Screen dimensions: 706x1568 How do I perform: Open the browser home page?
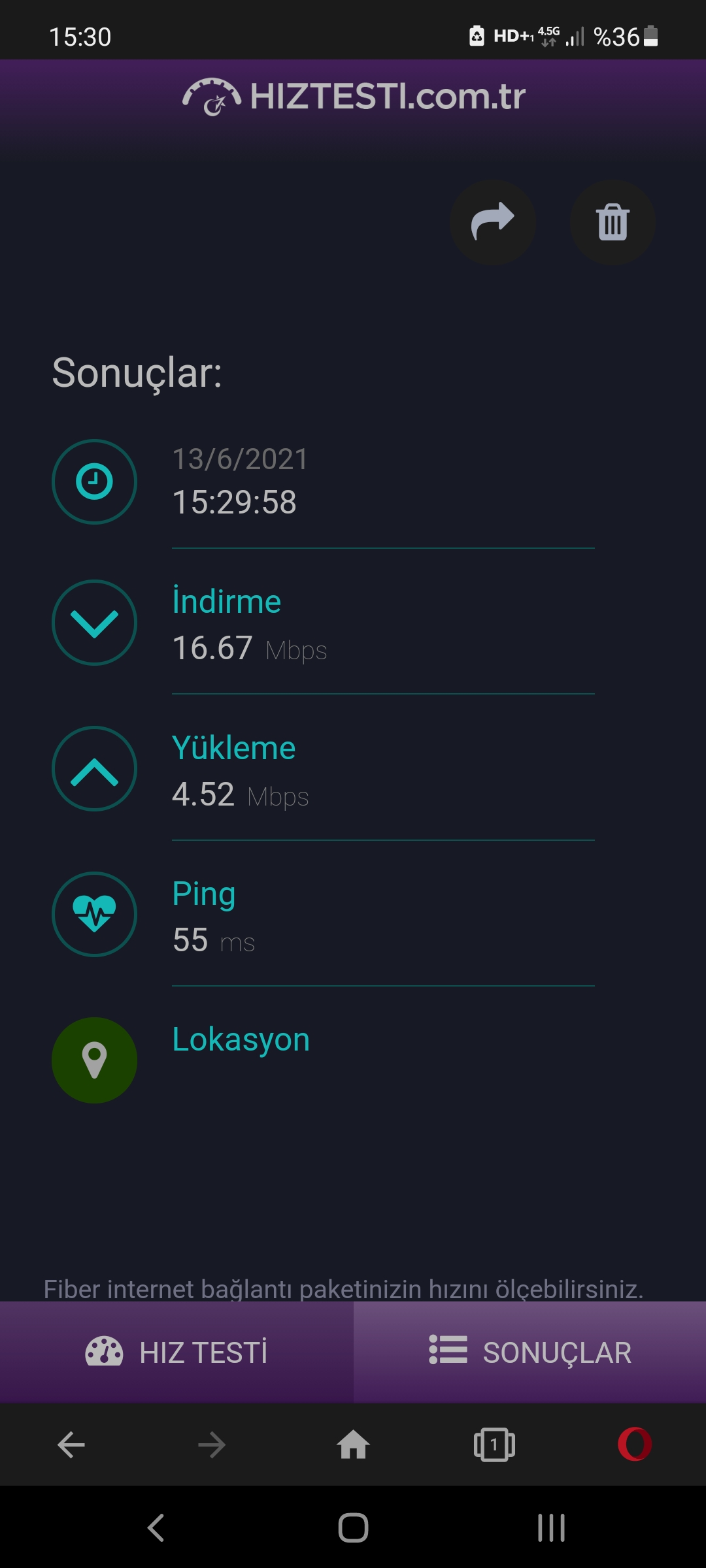tap(353, 1445)
